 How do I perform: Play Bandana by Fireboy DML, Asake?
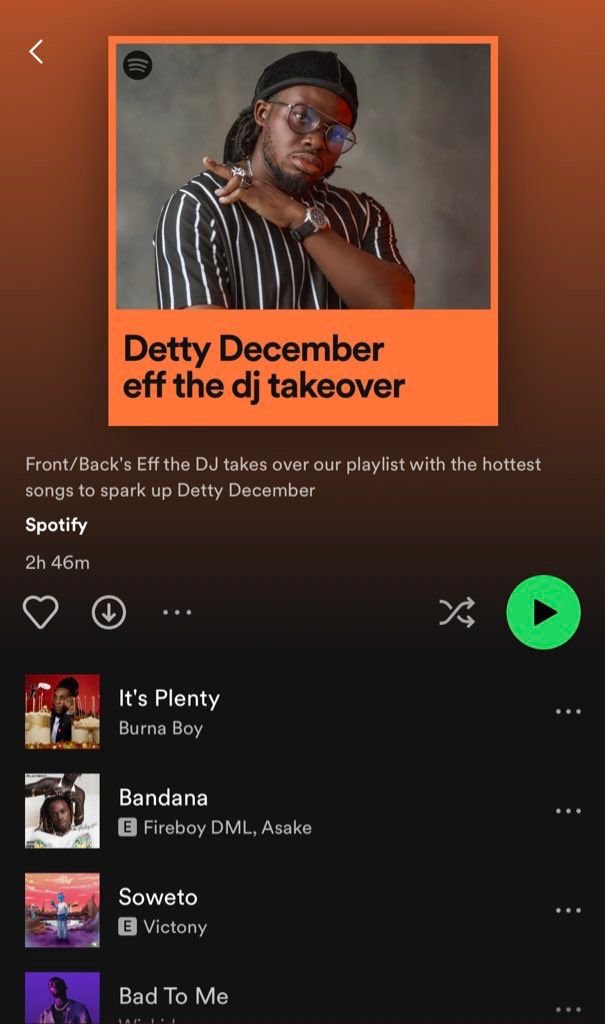click(x=163, y=811)
